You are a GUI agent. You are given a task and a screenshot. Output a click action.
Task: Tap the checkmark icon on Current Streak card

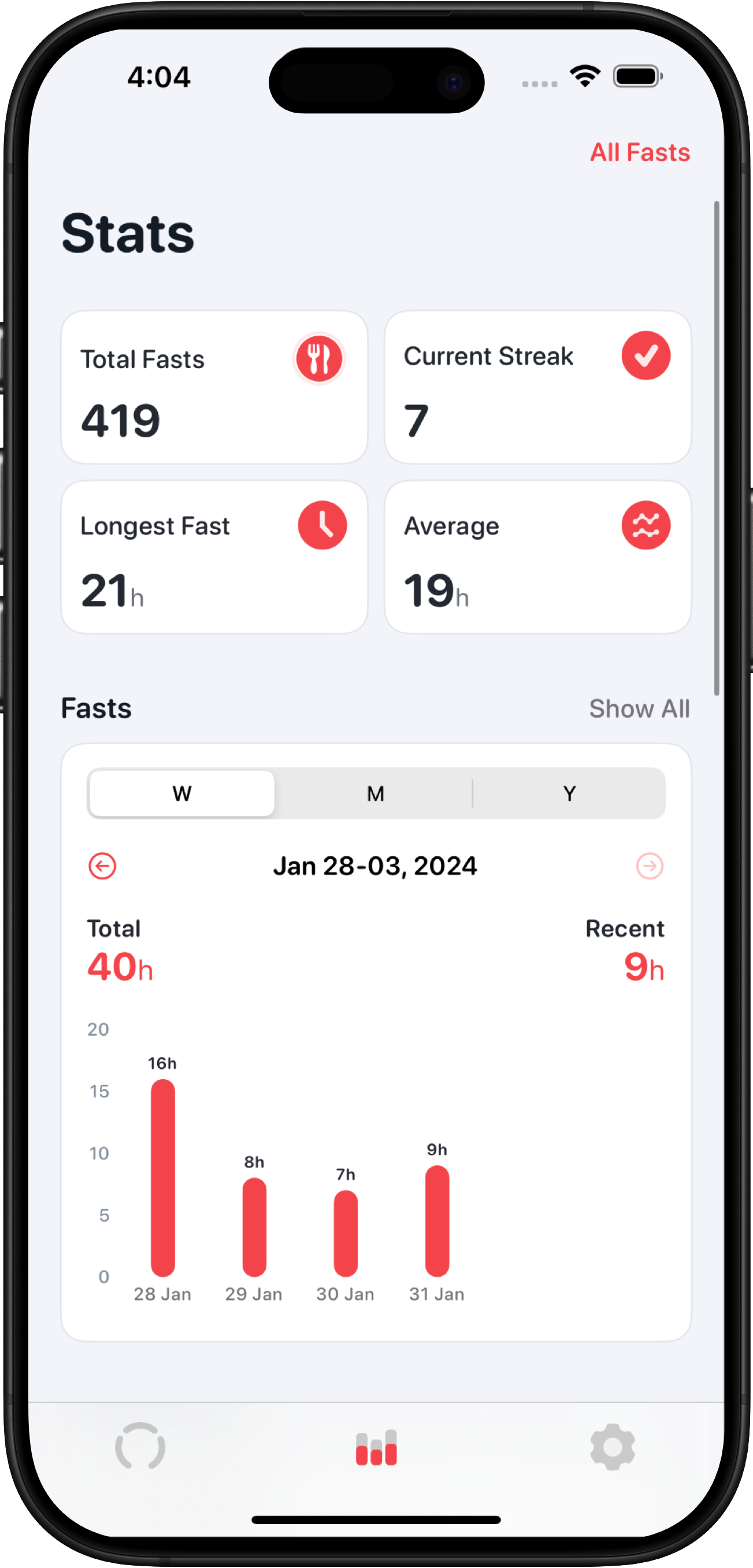(646, 355)
